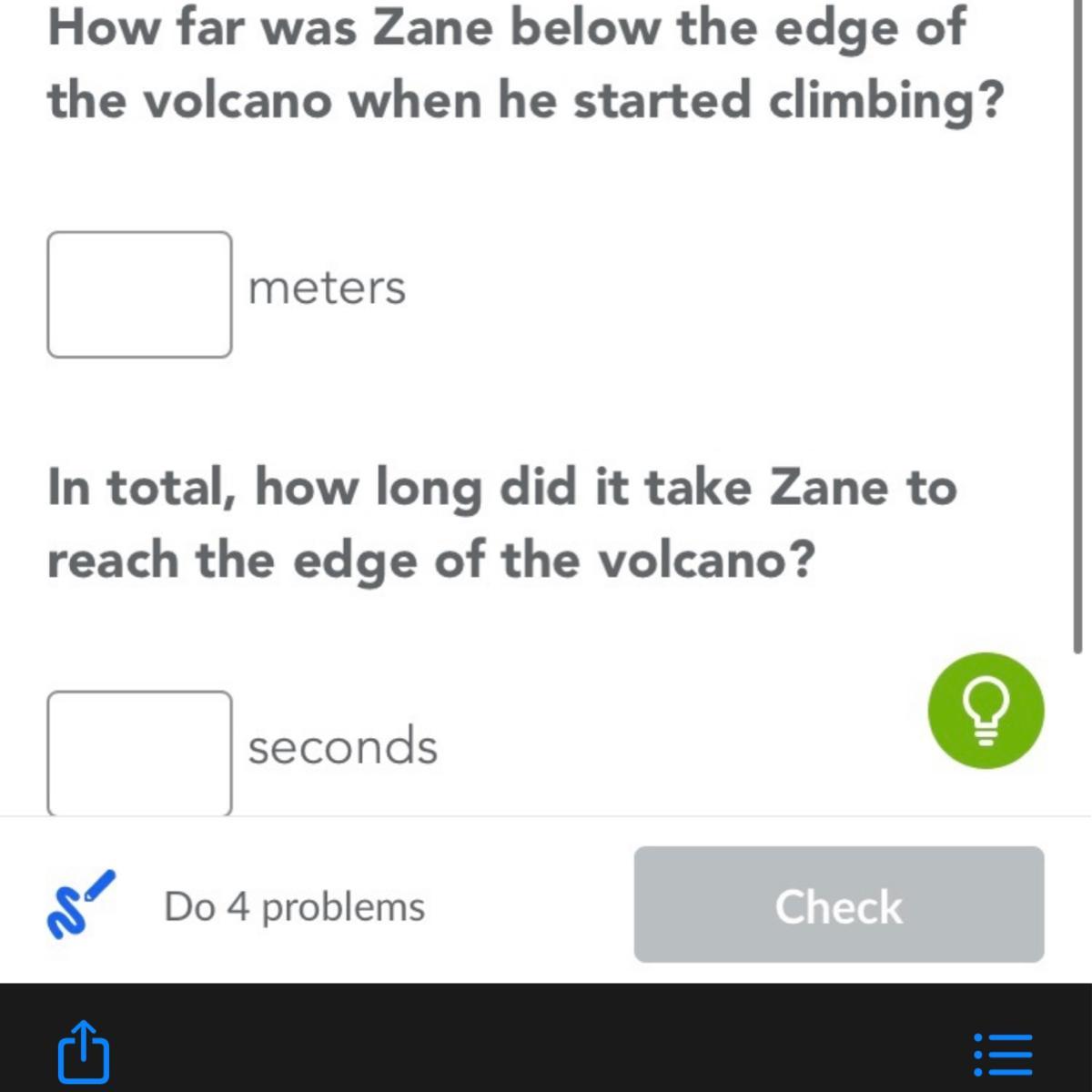Tap the Check button

coord(838,905)
